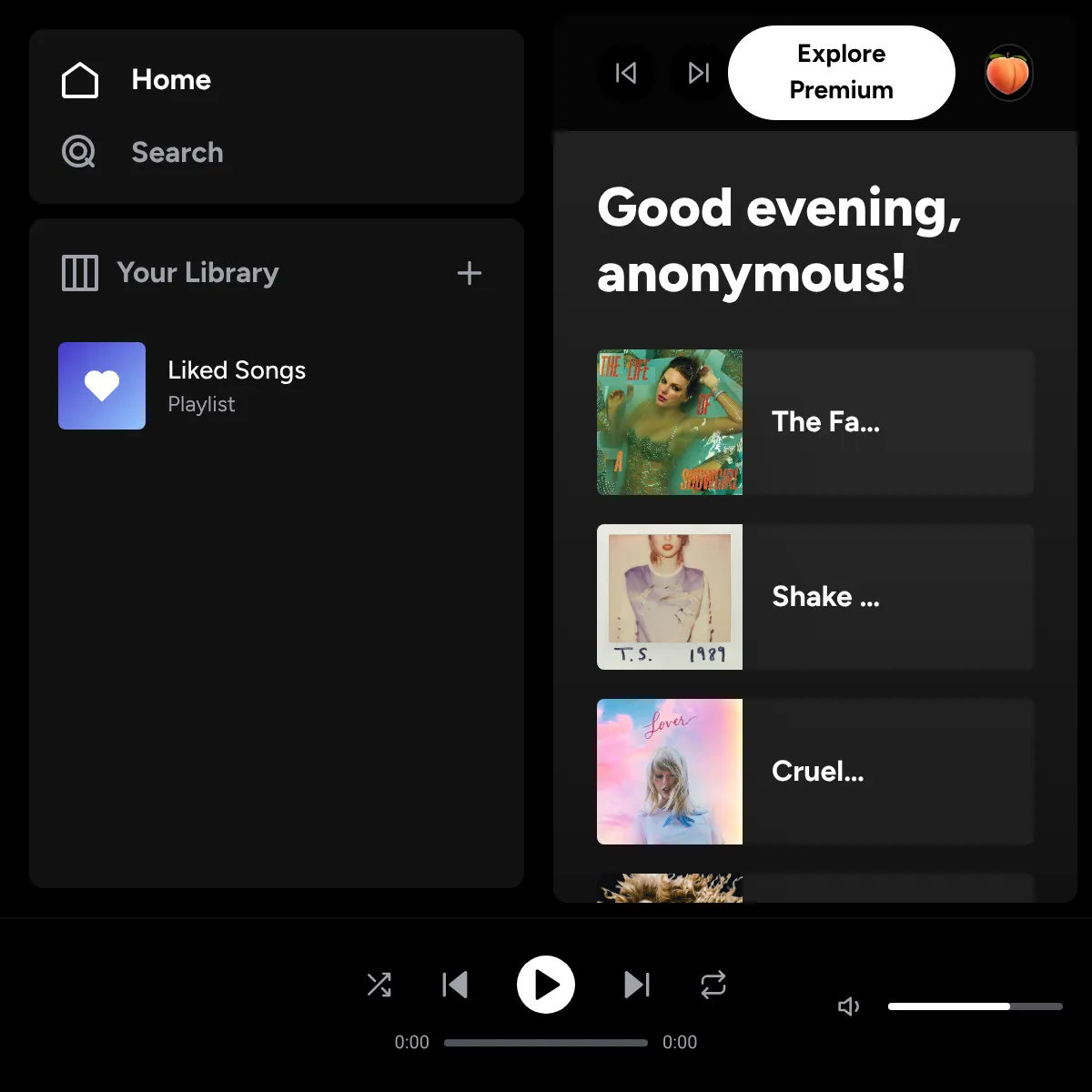1092x1092 pixels.
Task: Tap the song progress bar
Action: 546,1043
